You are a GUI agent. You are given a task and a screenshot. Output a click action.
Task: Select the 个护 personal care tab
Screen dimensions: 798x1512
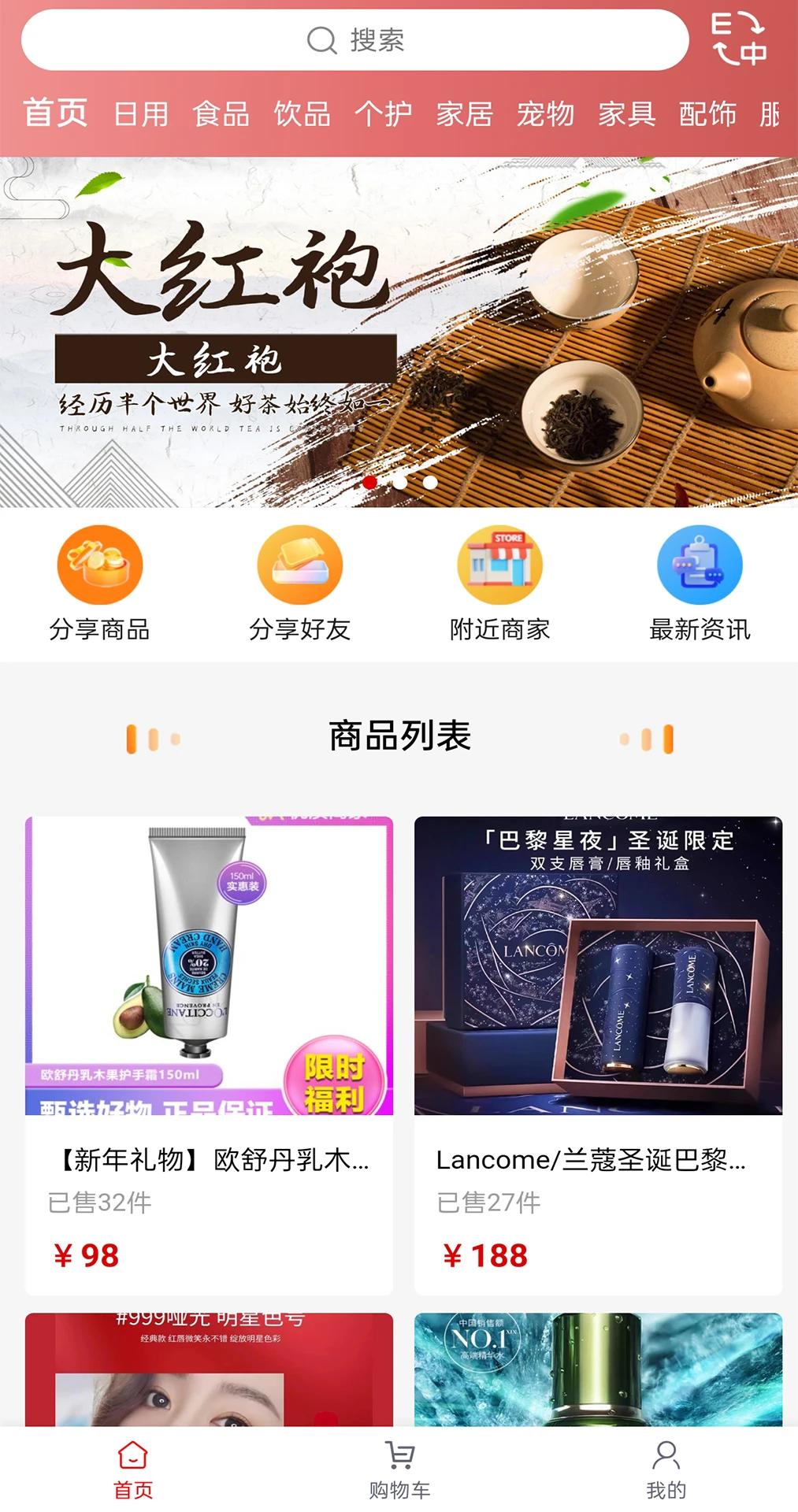384,114
